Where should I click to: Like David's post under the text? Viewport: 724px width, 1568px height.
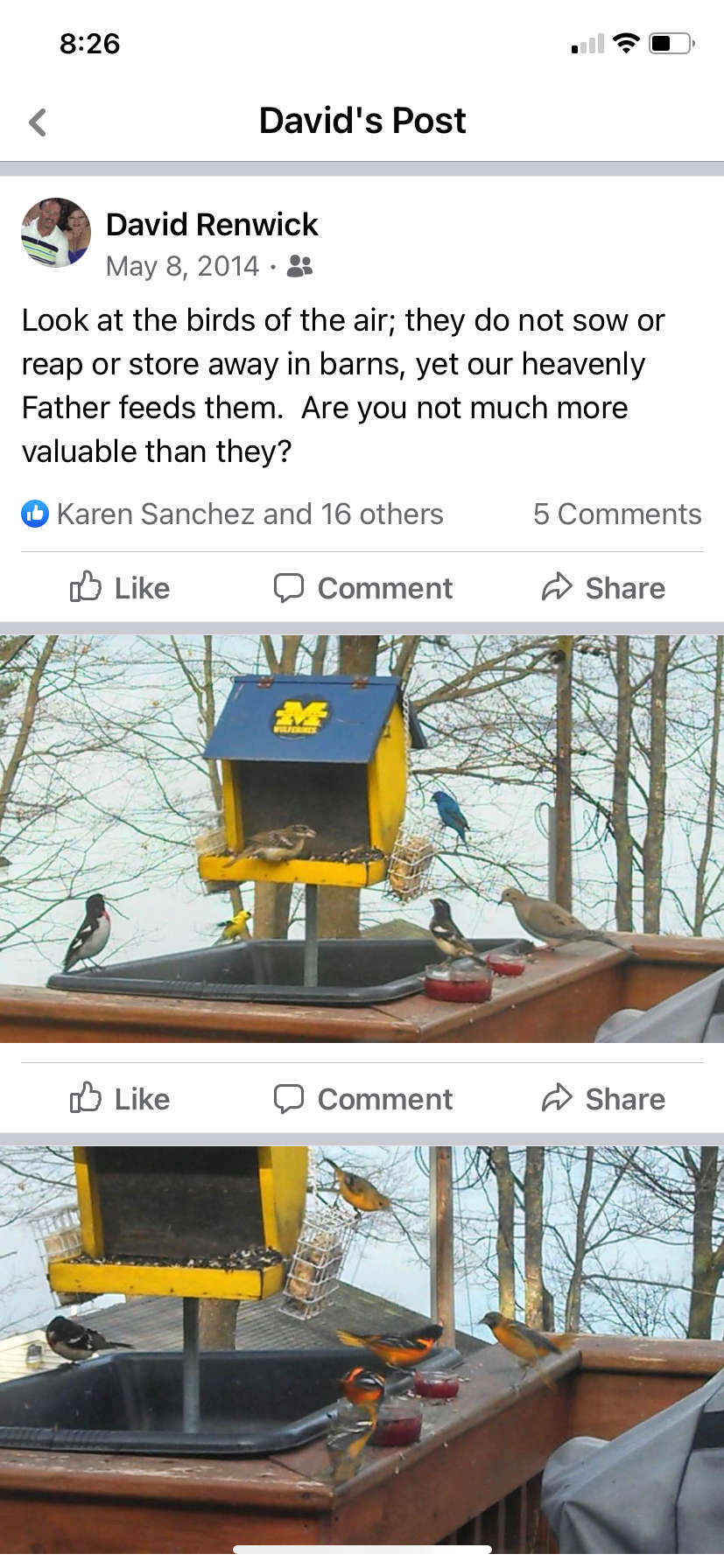coord(120,588)
